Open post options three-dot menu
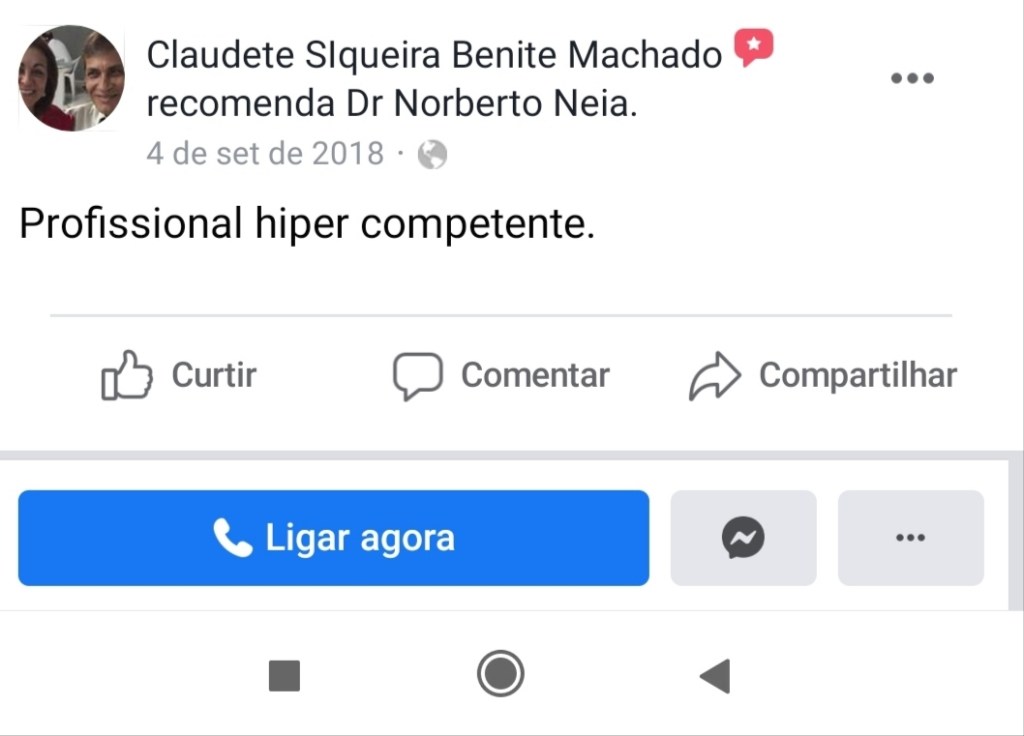This screenshot has width=1024, height=736. [912, 78]
